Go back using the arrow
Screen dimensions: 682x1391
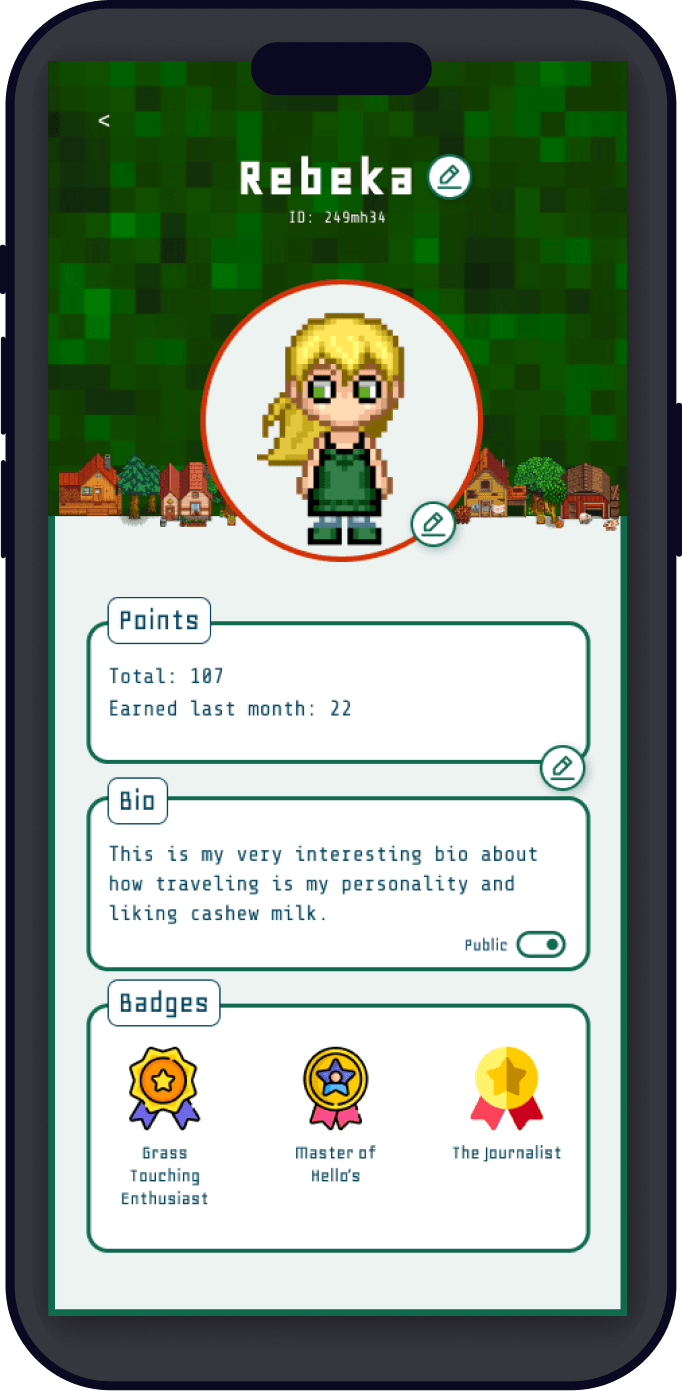tap(104, 121)
